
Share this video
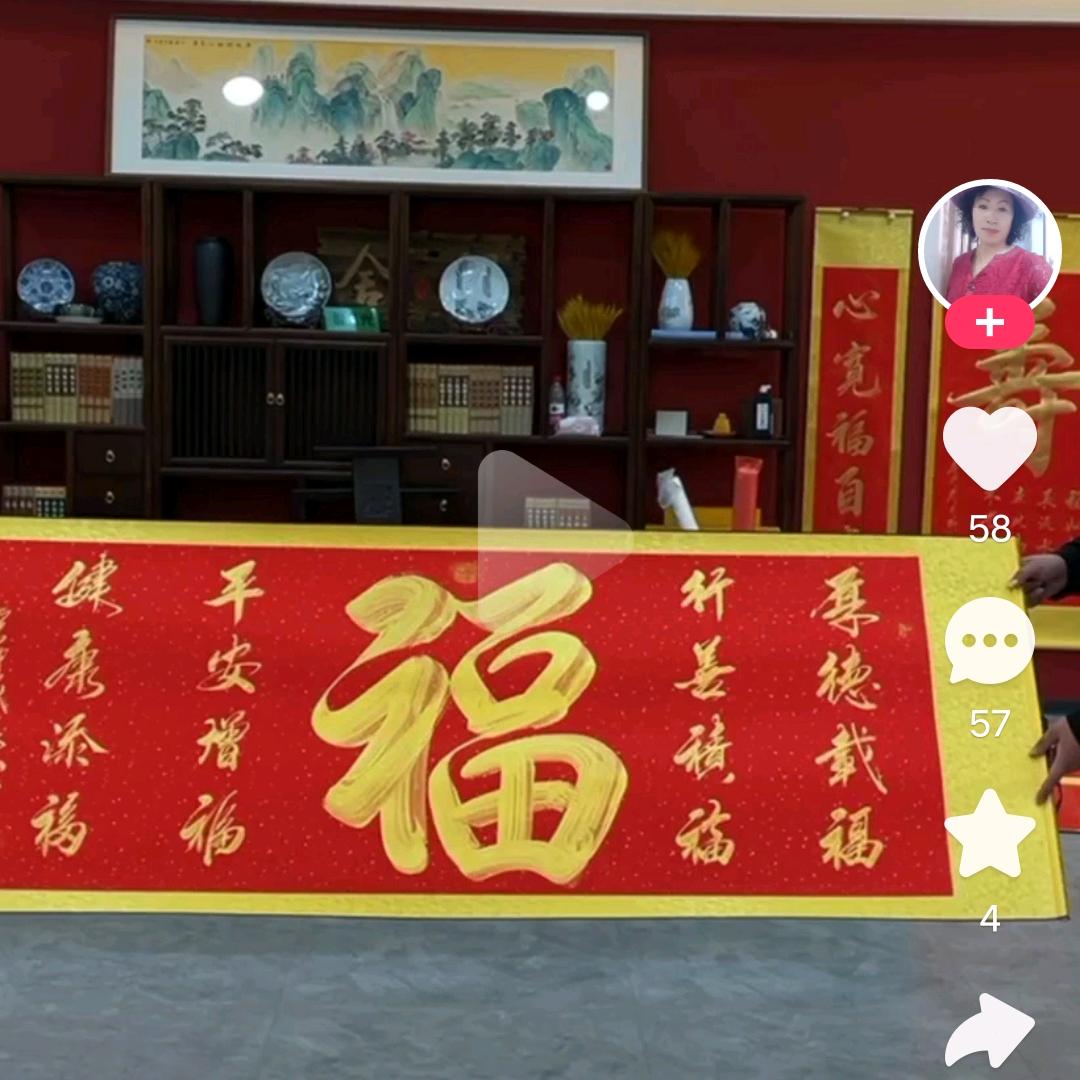[x=989, y=1030]
